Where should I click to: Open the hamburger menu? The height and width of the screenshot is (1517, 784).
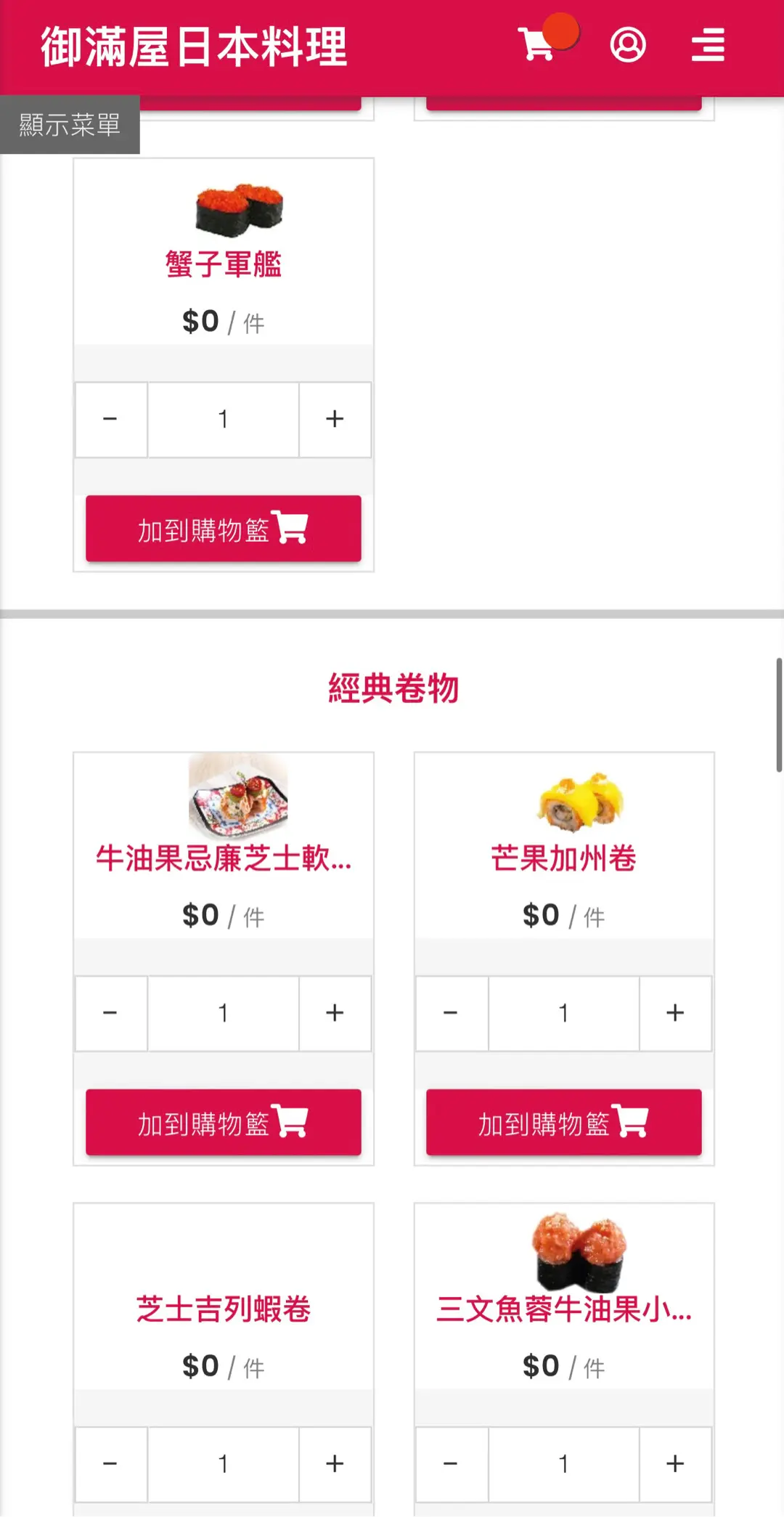point(708,45)
